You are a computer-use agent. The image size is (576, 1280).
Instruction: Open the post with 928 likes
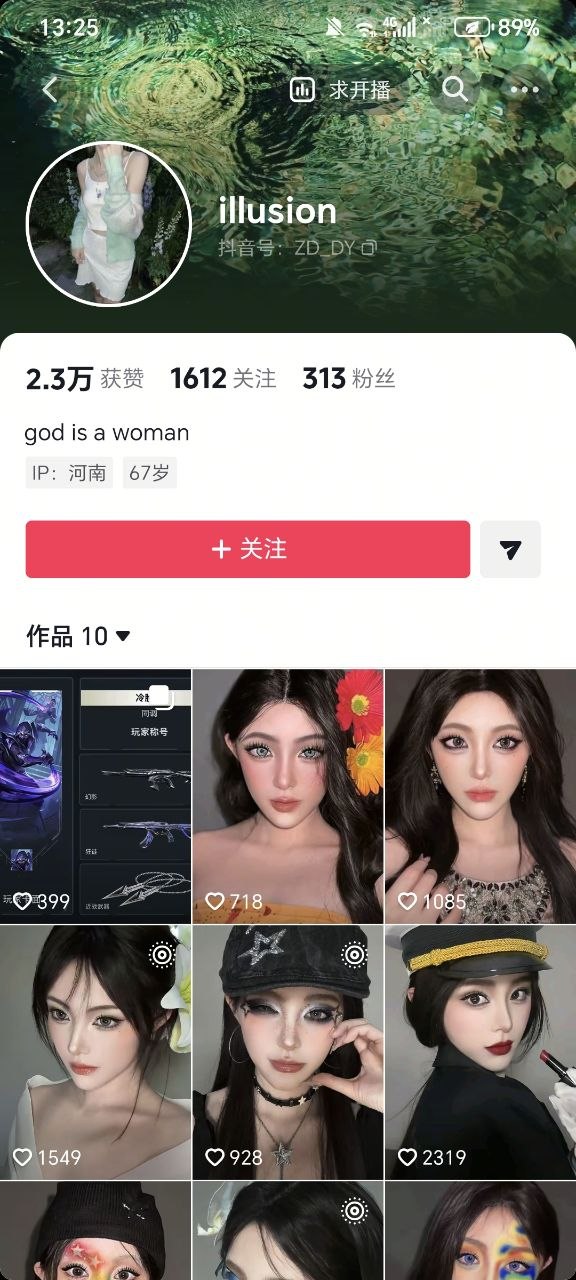(x=288, y=1052)
